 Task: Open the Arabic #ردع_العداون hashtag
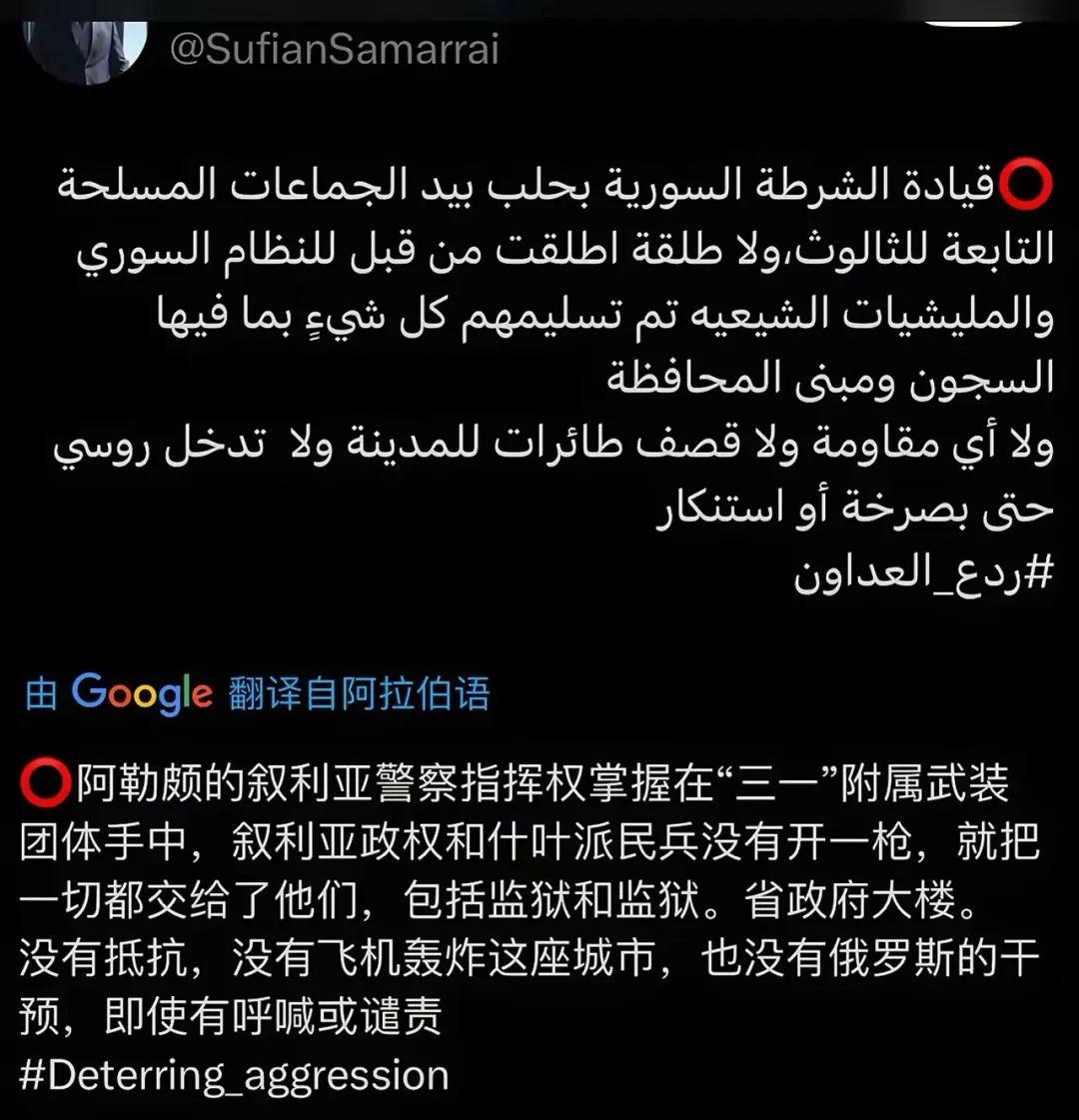click(924, 572)
